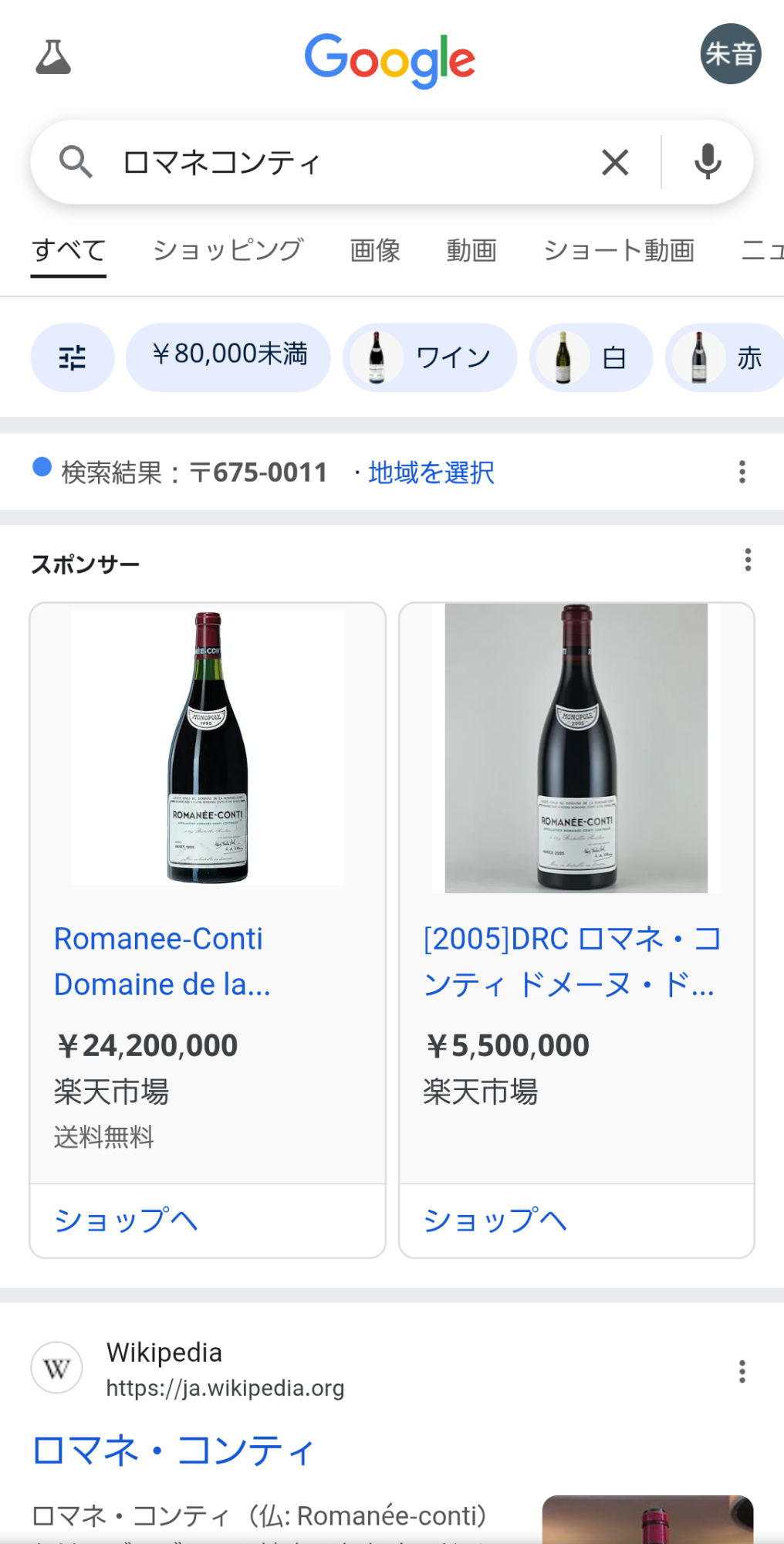Open Search Labs flask icon
This screenshot has height=1544, width=784.
pyautogui.click(x=53, y=57)
